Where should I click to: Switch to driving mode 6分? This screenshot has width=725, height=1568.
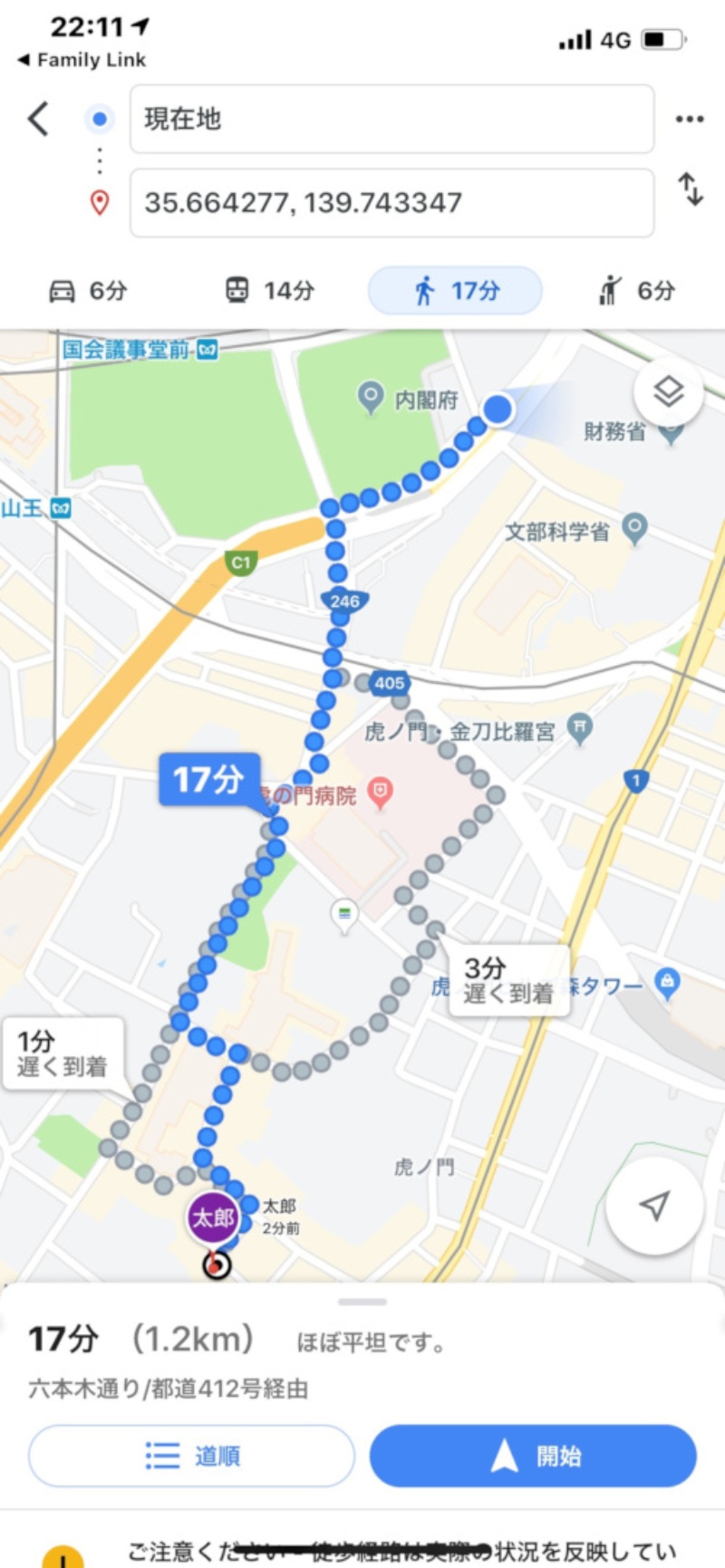[87, 291]
